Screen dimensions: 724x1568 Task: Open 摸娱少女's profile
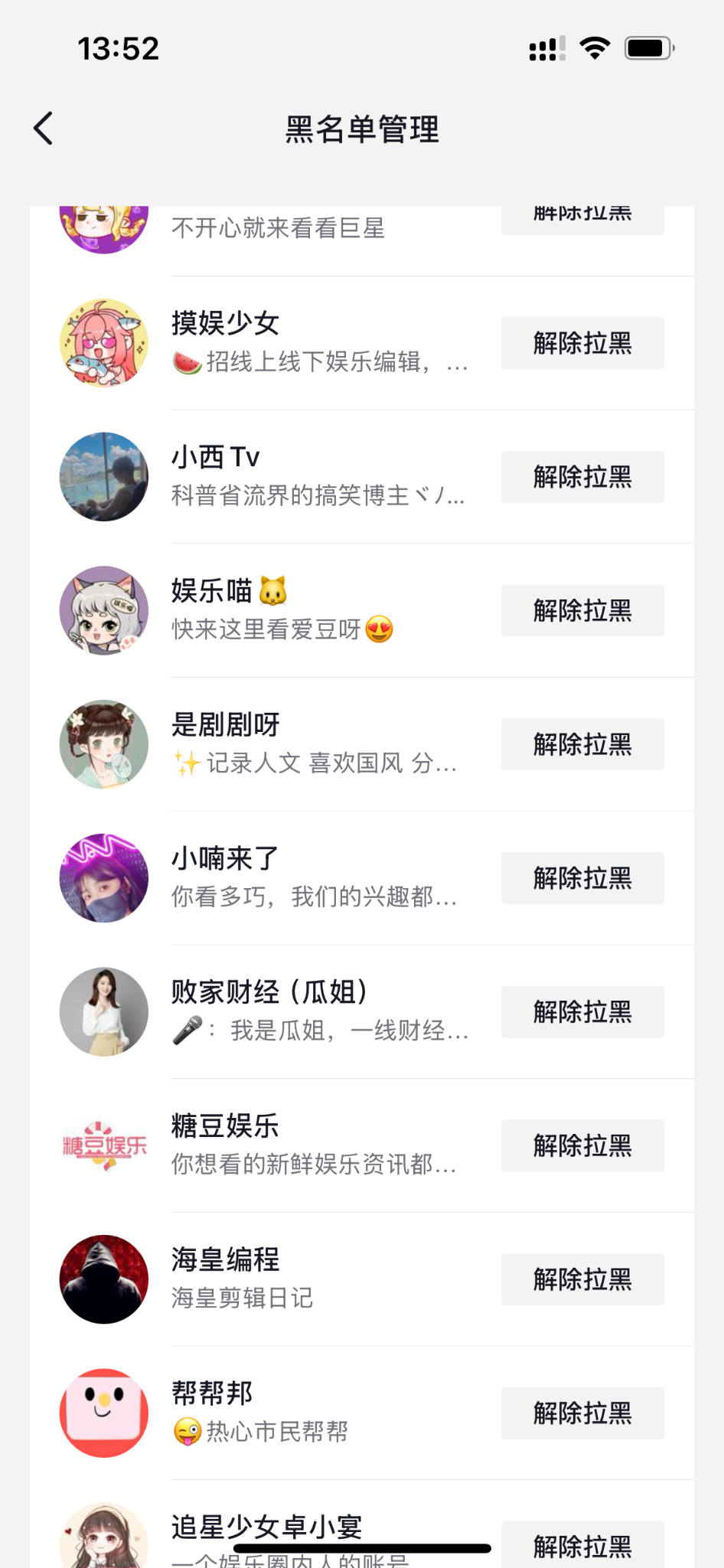104,343
